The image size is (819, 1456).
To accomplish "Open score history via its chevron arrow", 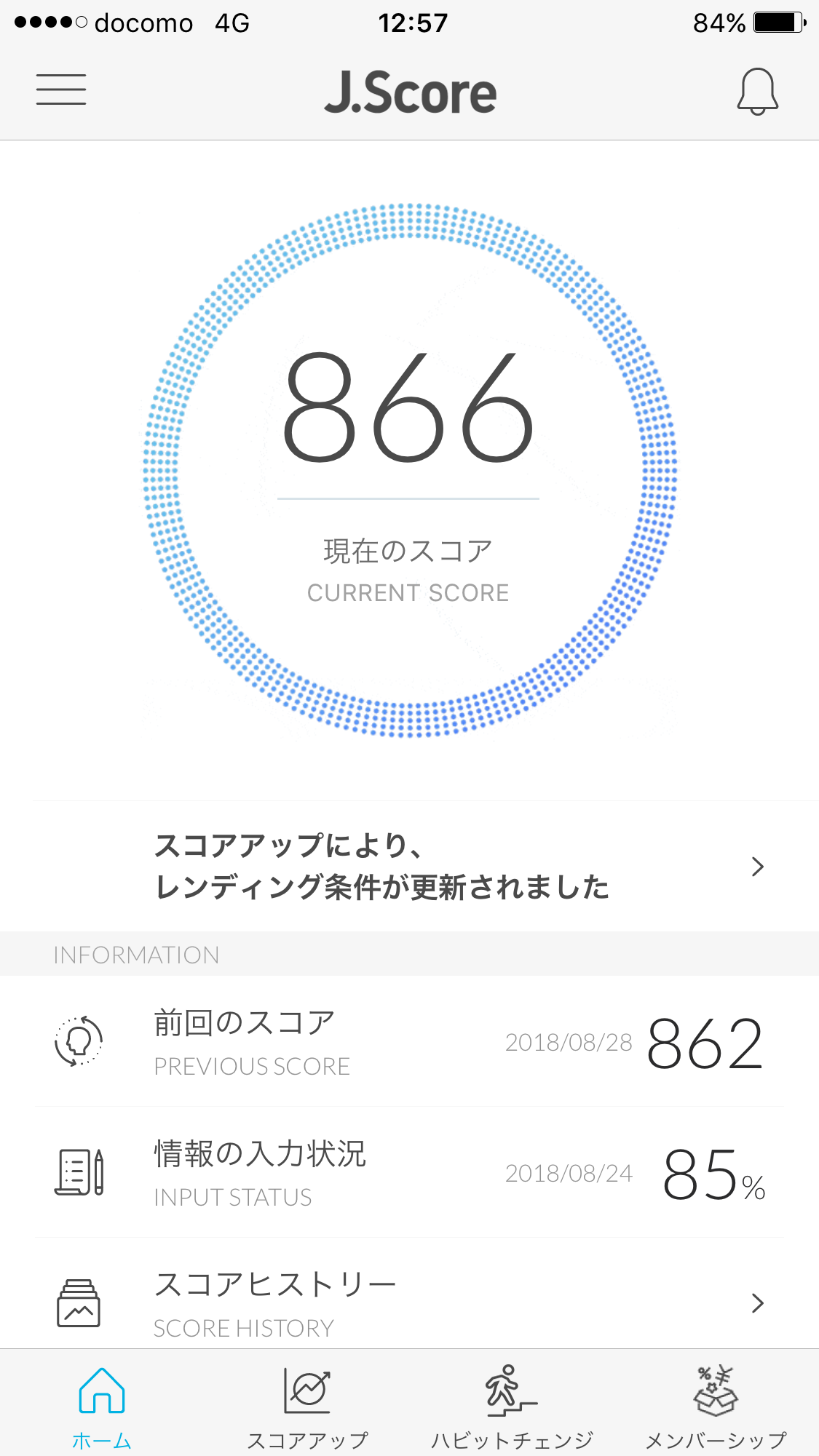I will pos(758,1301).
